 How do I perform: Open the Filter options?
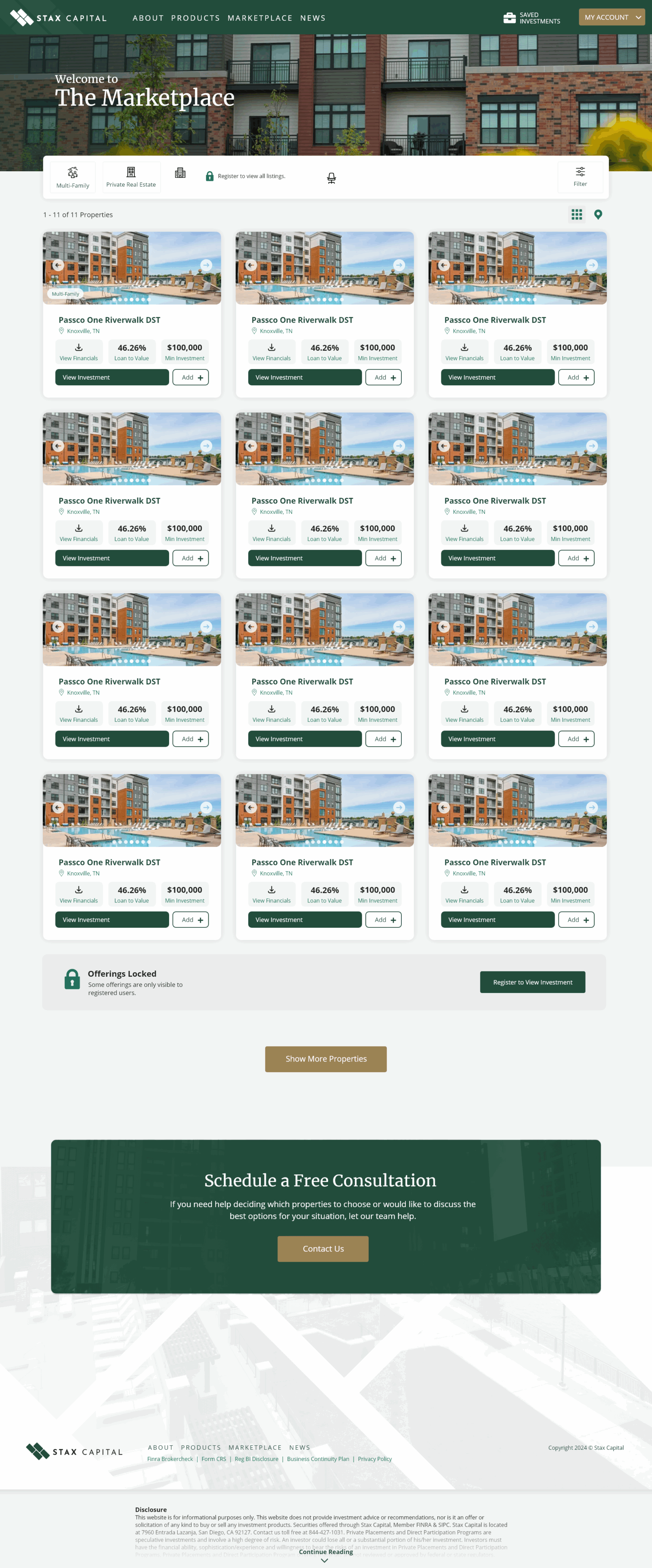point(579,177)
